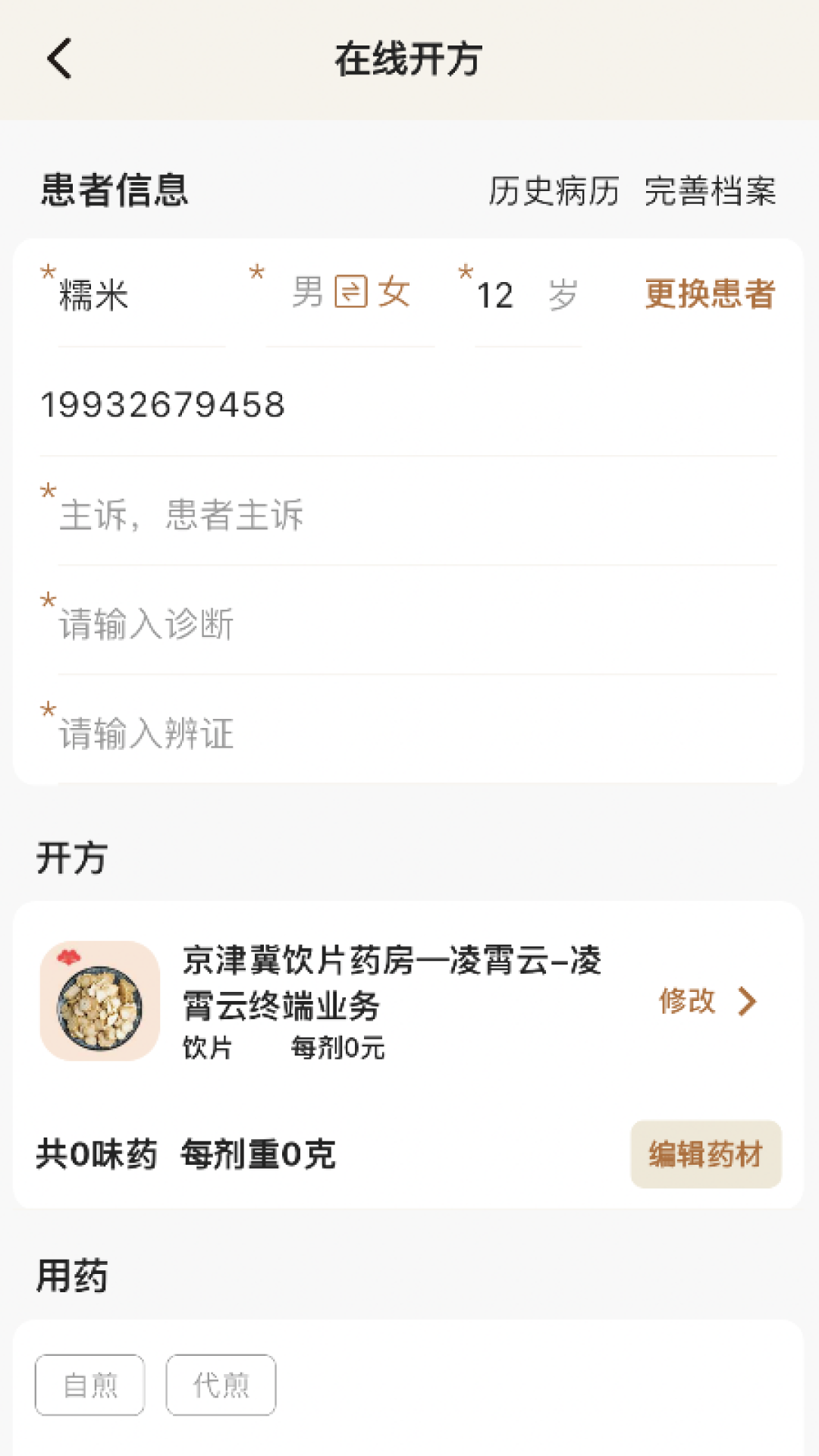819x1456 pixels.
Task: Open 完善档案 to complete patient profile
Action: pos(710,192)
